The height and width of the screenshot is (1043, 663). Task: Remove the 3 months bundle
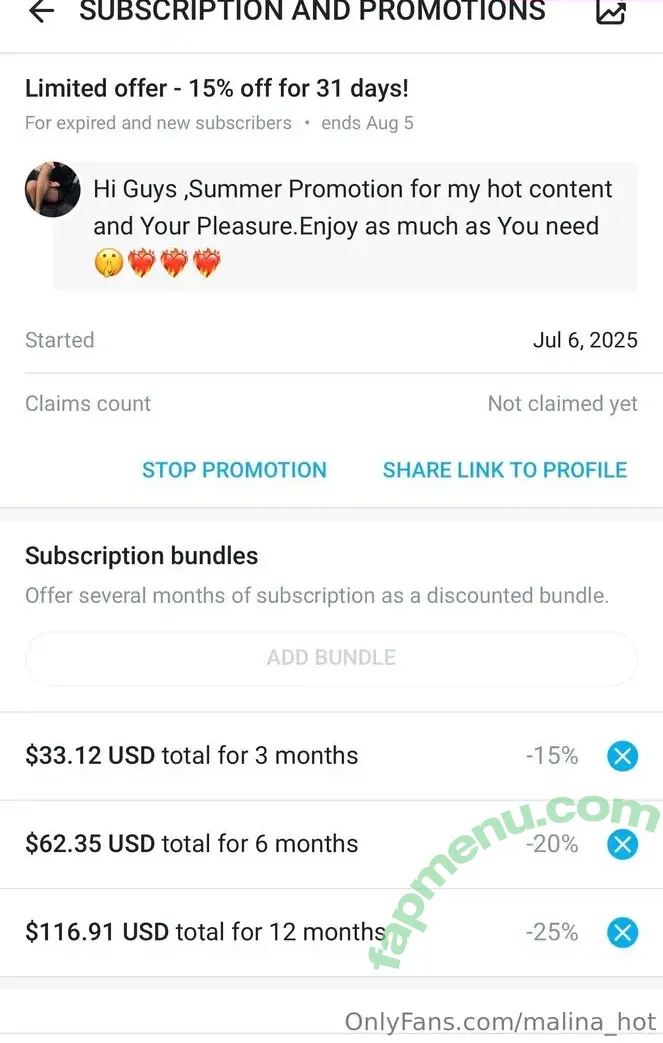(x=622, y=756)
